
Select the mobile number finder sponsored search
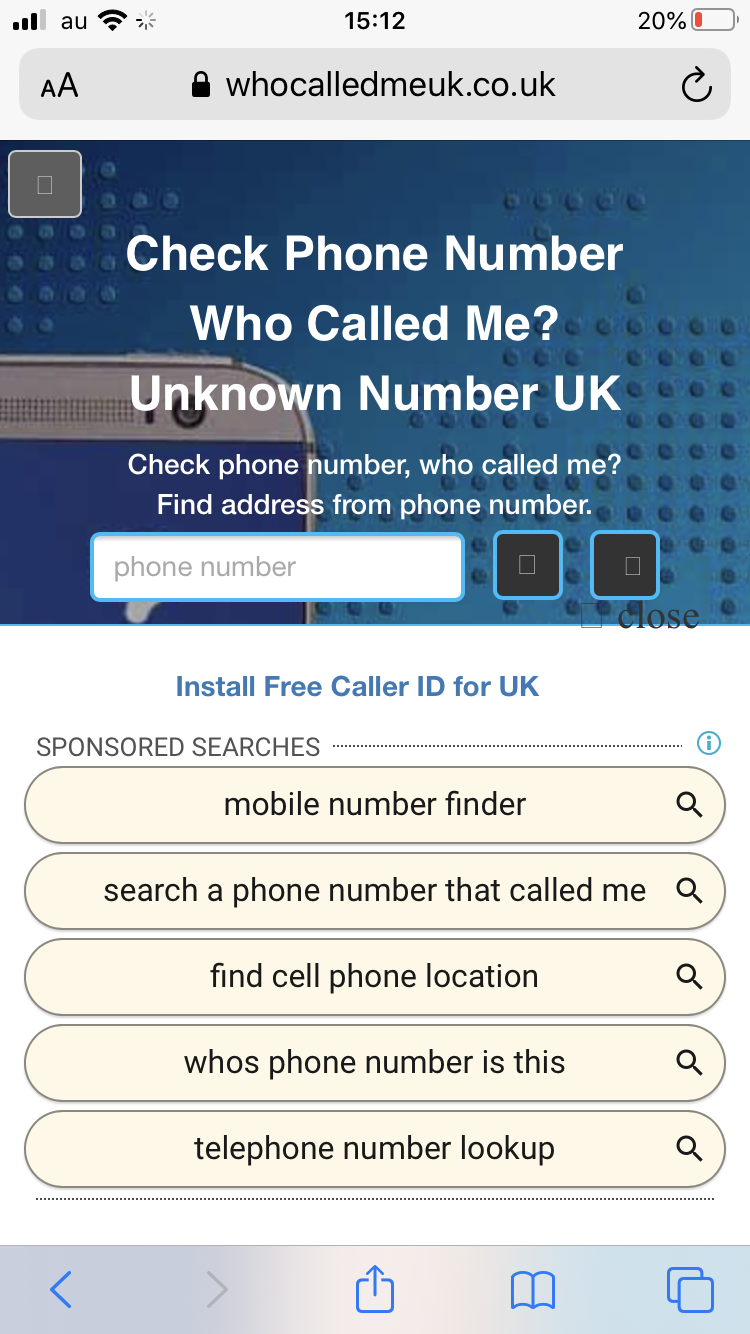(374, 805)
